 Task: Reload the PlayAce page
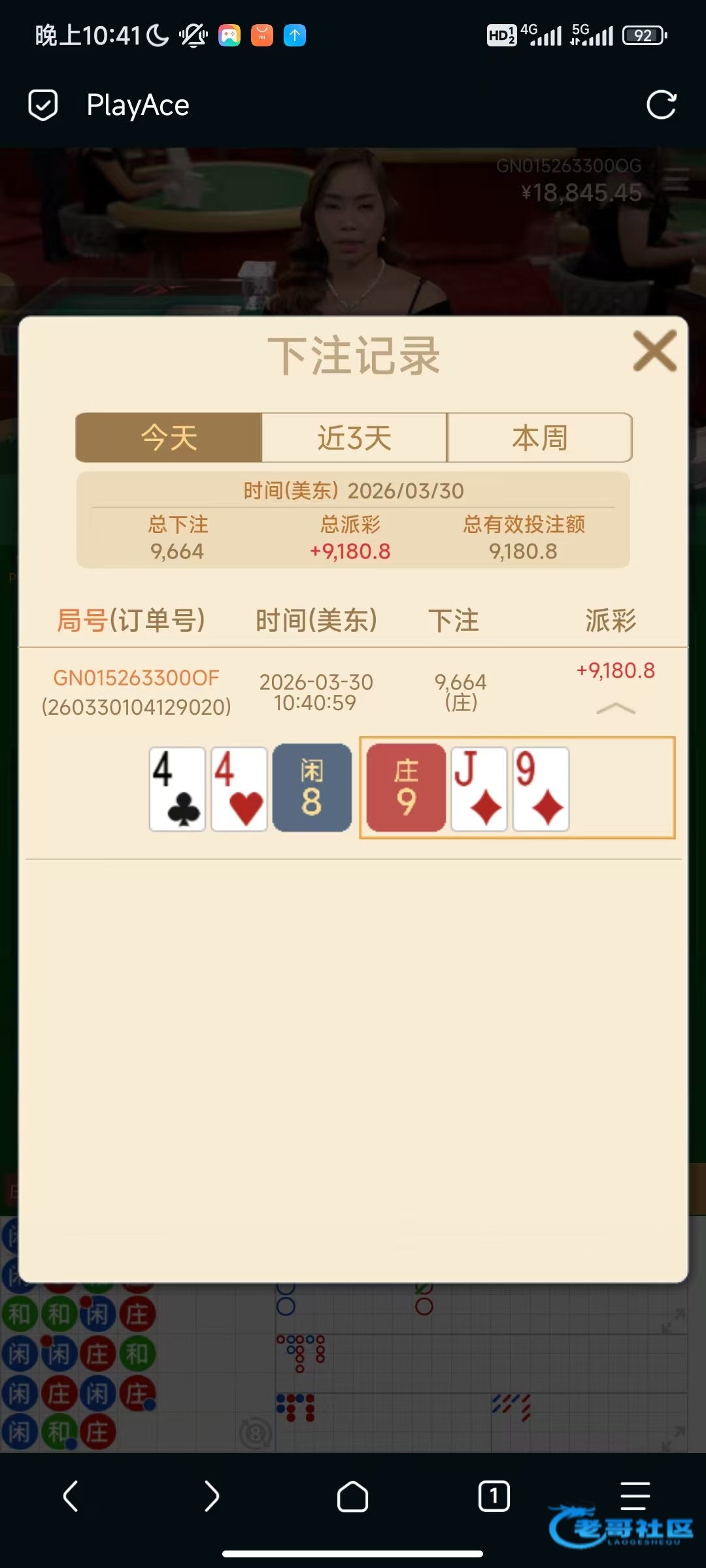[x=661, y=105]
